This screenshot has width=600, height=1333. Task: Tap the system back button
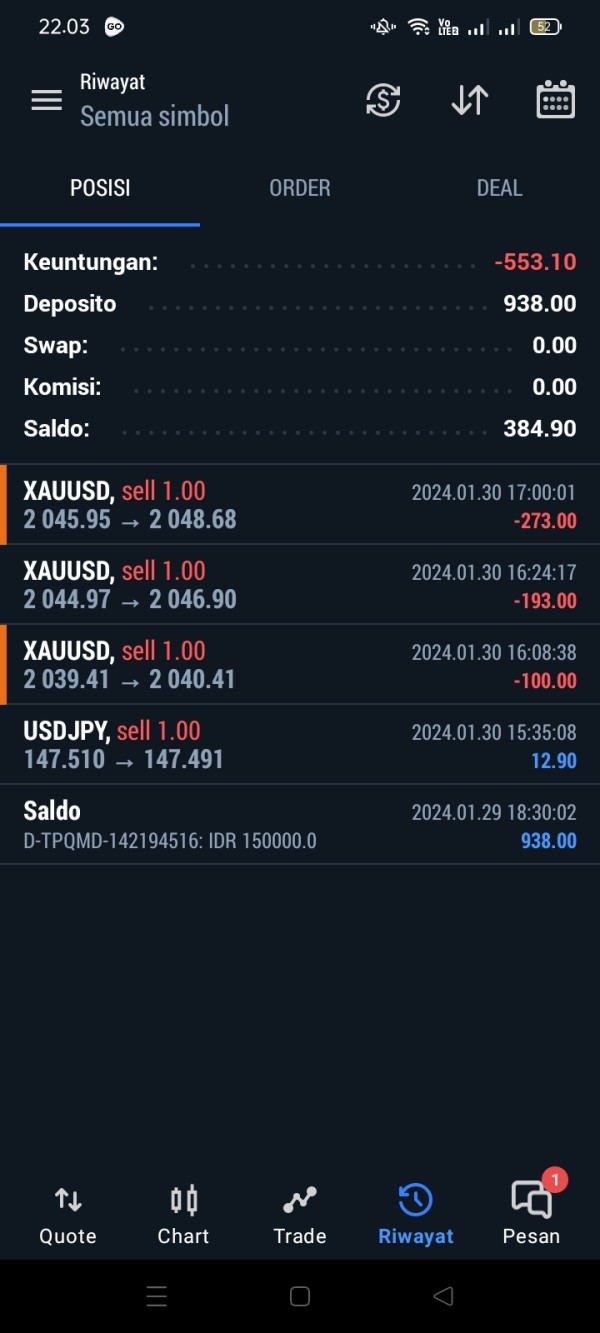coord(443,1296)
